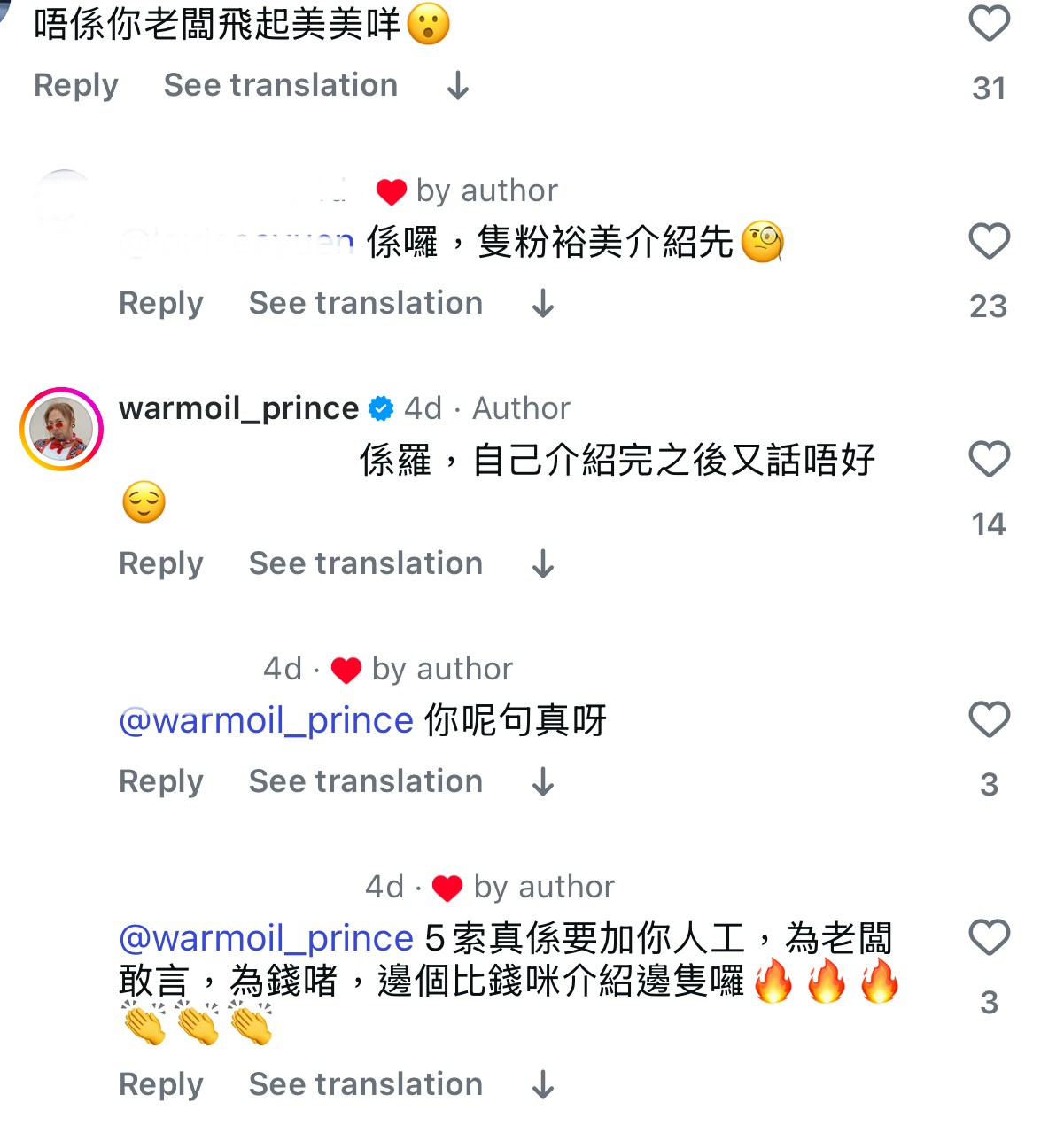
Task: Reply to the comment 唔係你老闆飛起美美咩
Action: pos(75,86)
